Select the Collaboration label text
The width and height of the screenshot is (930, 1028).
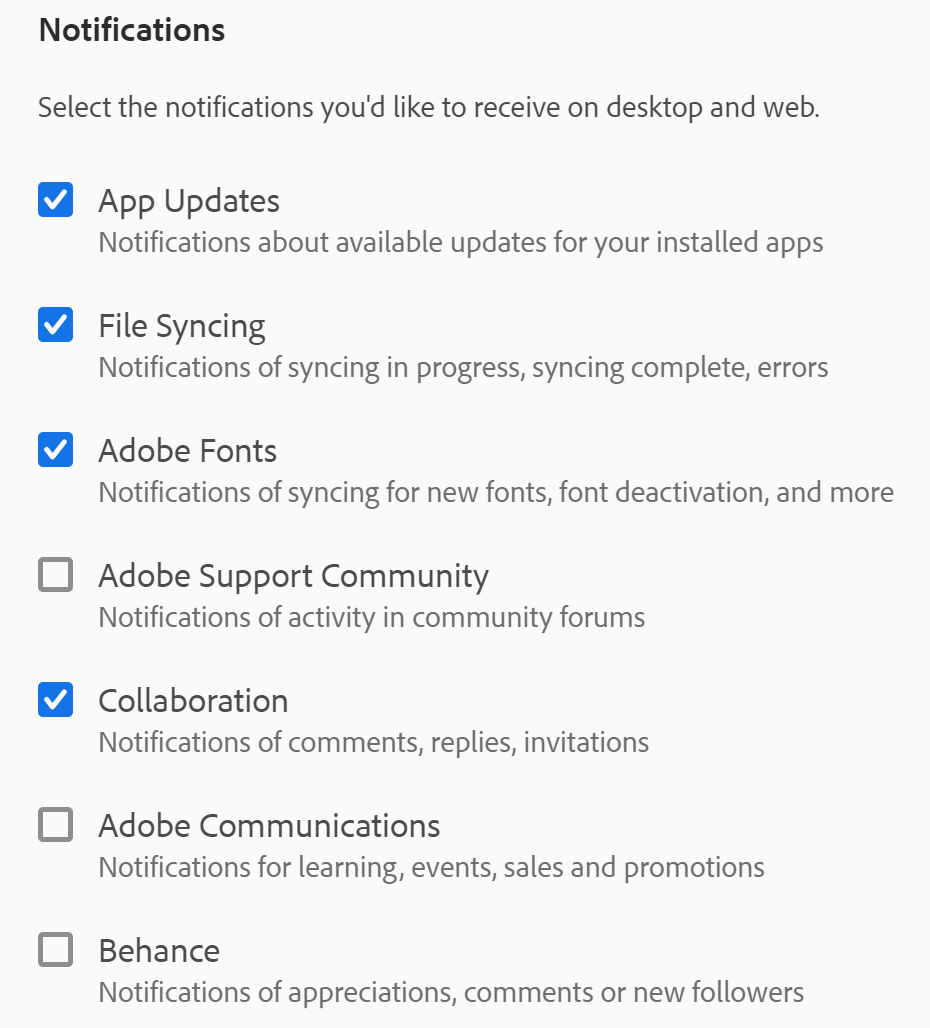(193, 700)
